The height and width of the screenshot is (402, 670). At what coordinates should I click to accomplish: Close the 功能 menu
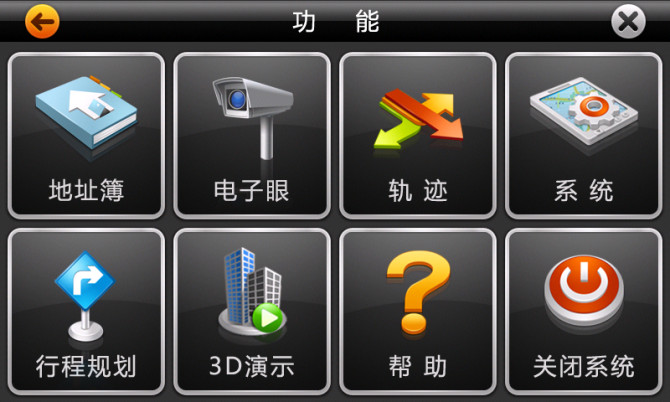[x=628, y=21]
